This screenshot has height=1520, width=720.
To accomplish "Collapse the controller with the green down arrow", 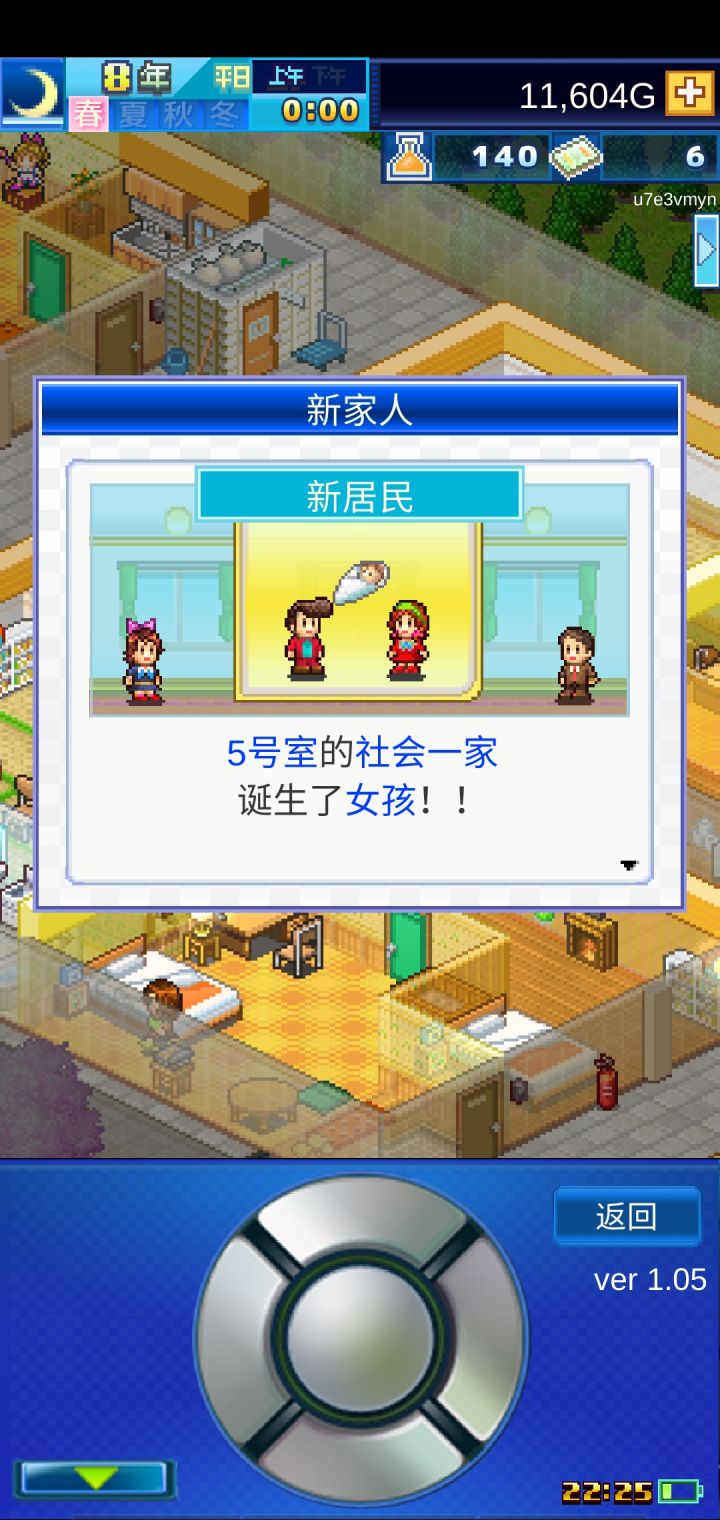I will (x=95, y=1478).
